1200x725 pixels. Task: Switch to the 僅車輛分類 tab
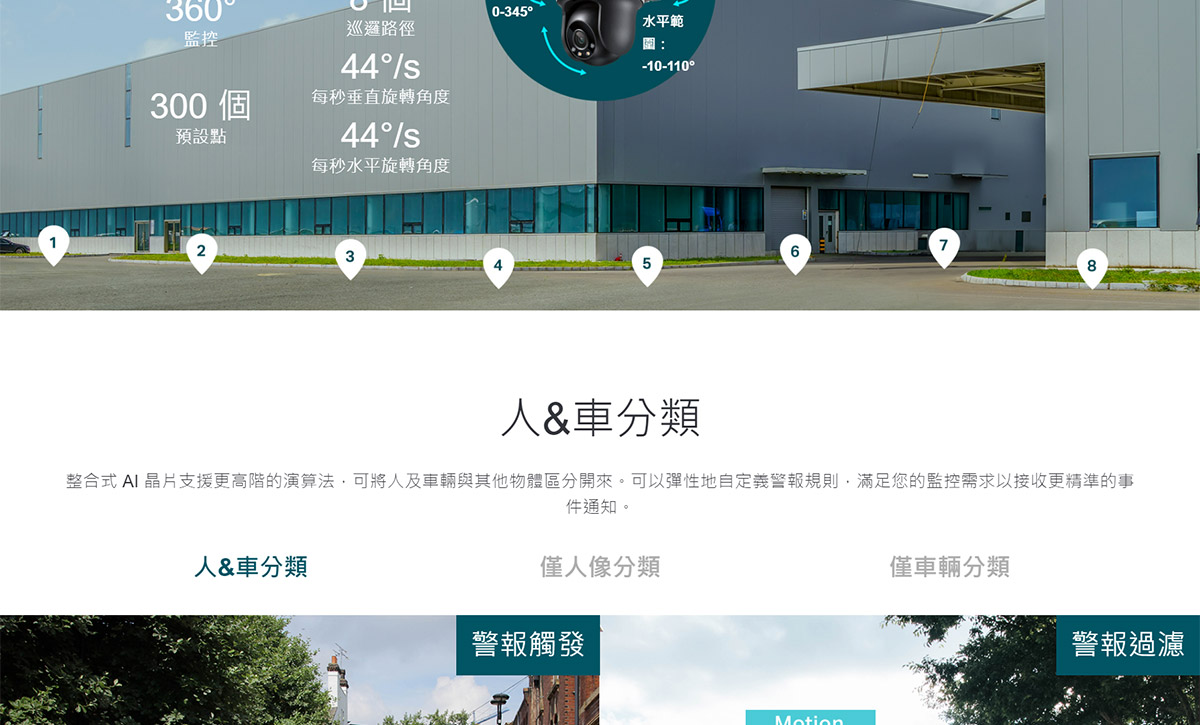coord(949,567)
